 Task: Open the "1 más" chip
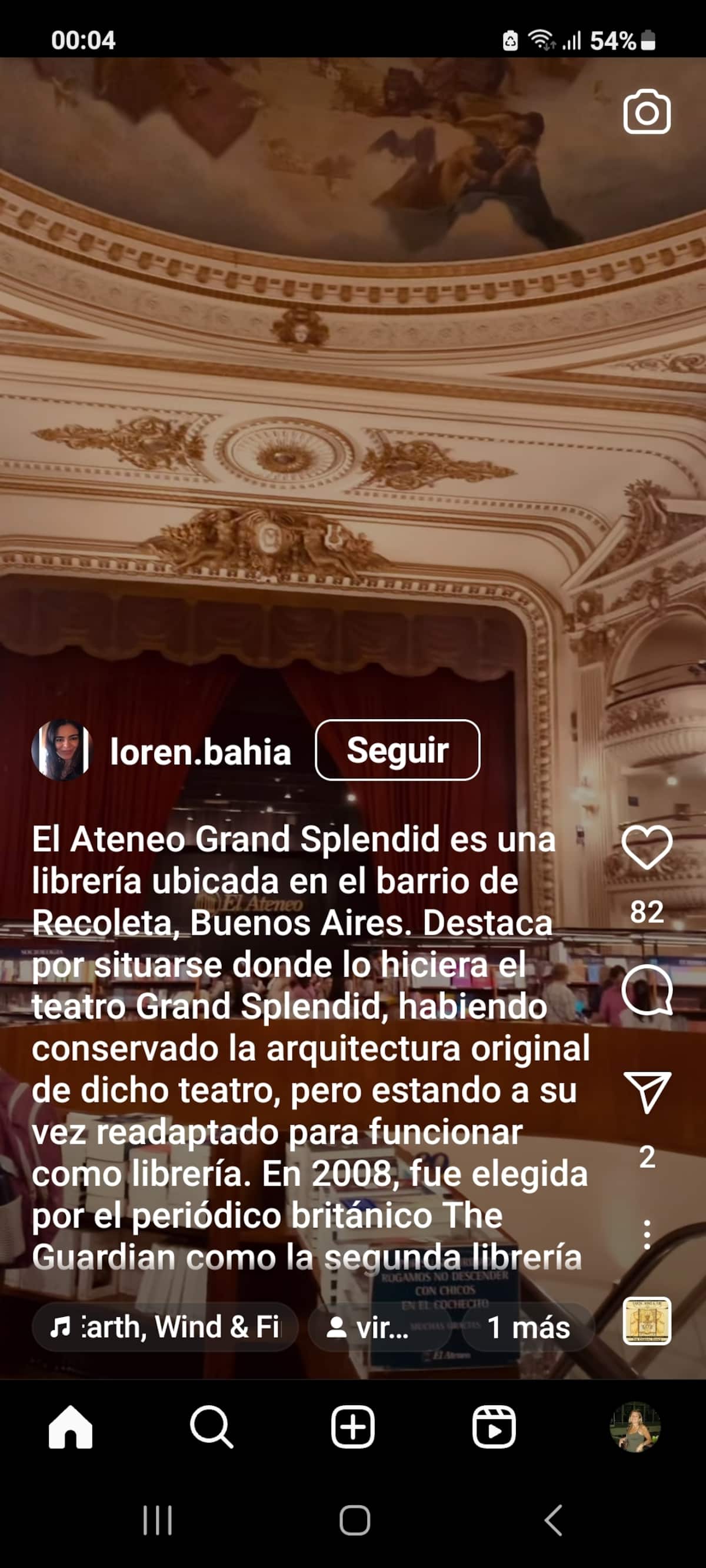point(528,1327)
